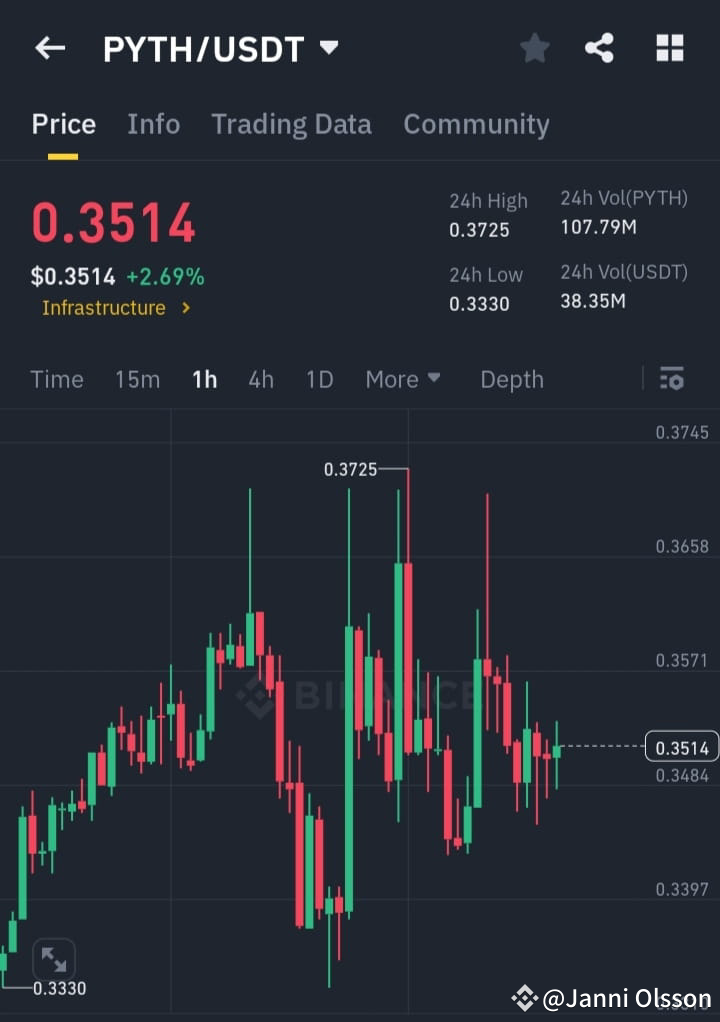This screenshot has height=1022, width=720.
Task: Tap the 0.3514 current price marker
Action: coord(682,746)
